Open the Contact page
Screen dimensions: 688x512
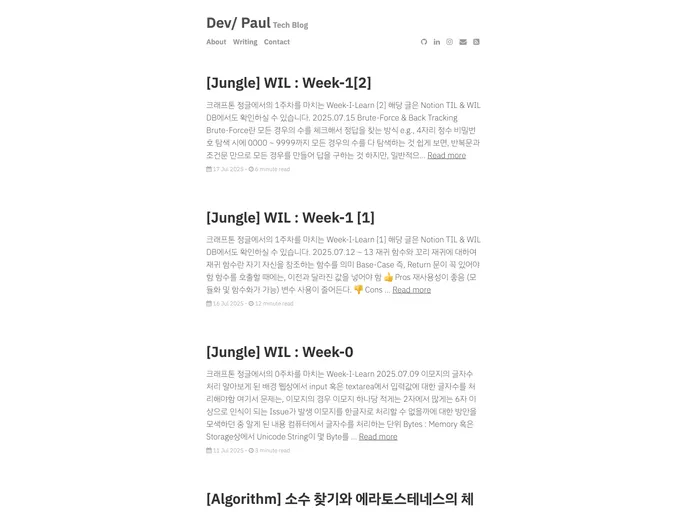[277, 42]
